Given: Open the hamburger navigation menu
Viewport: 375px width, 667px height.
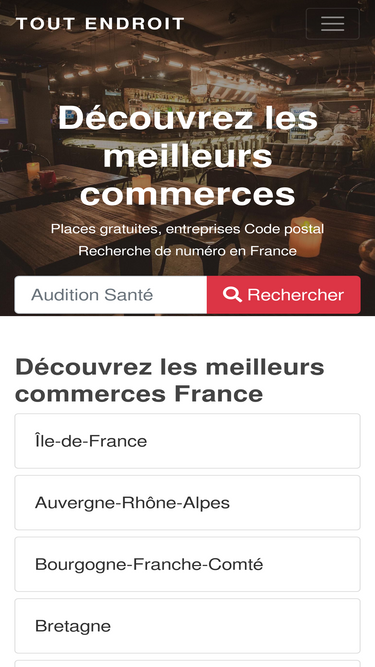Looking at the screenshot, I should [x=332, y=24].
